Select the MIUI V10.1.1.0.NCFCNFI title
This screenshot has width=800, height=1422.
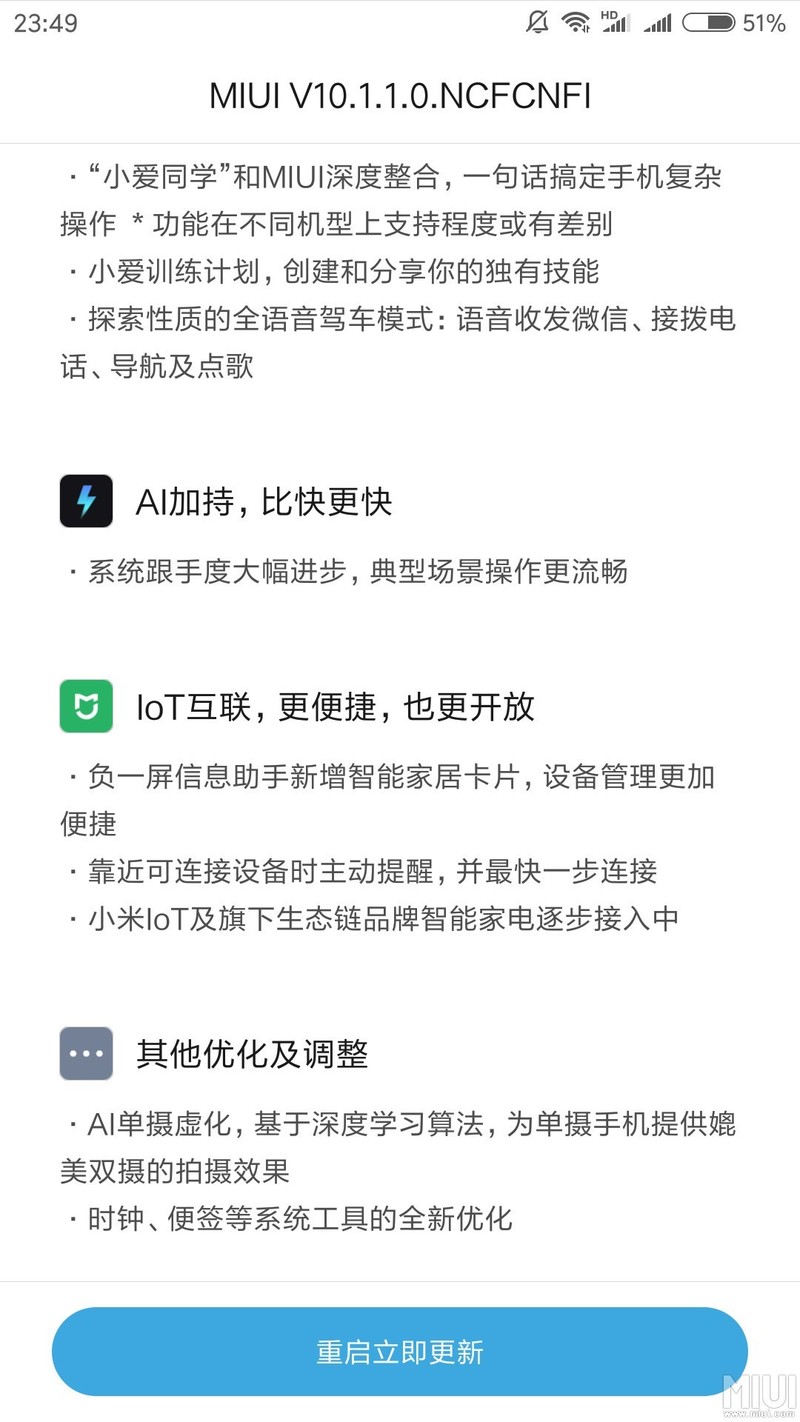[x=399, y=96]
